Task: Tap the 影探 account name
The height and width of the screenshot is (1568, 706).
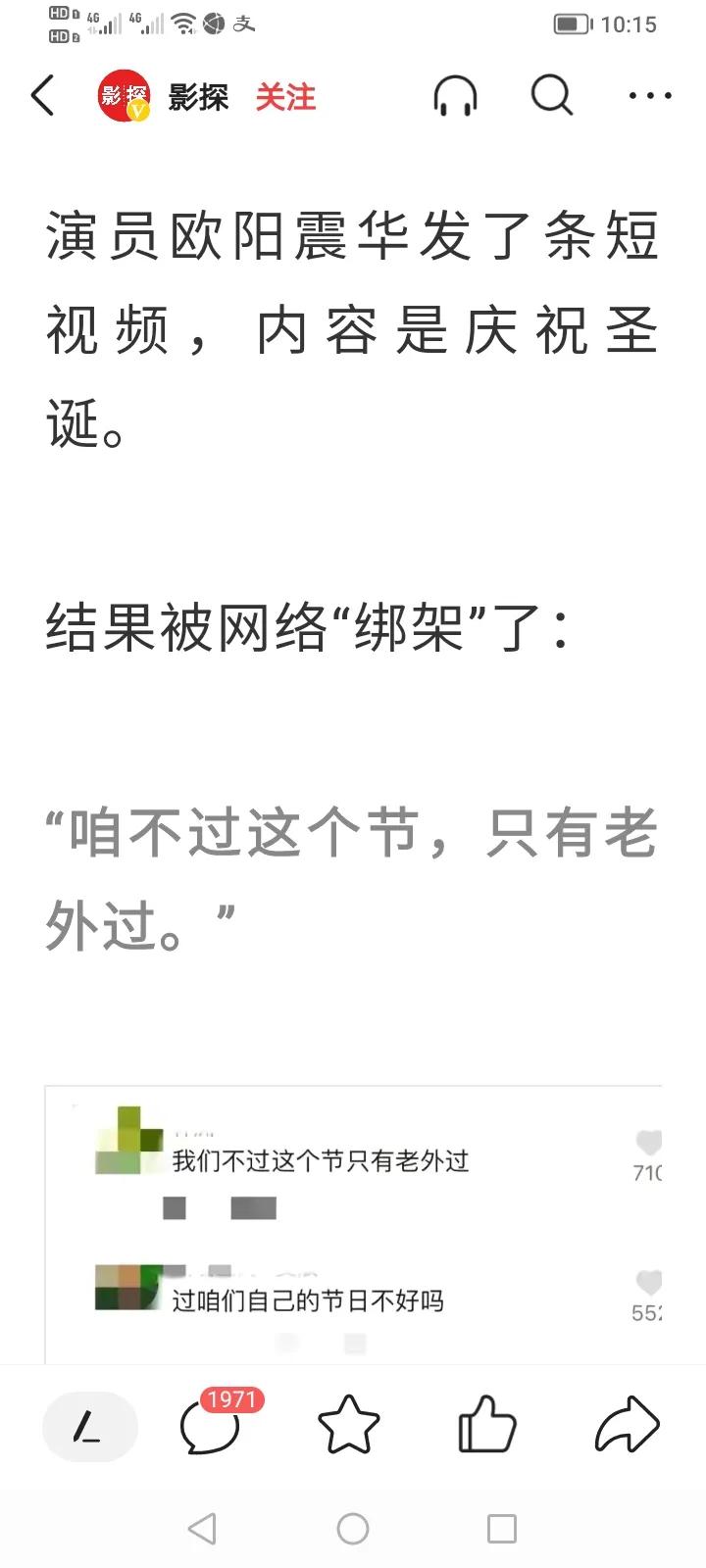Action: pyautogui.click(x=199, y=95)
